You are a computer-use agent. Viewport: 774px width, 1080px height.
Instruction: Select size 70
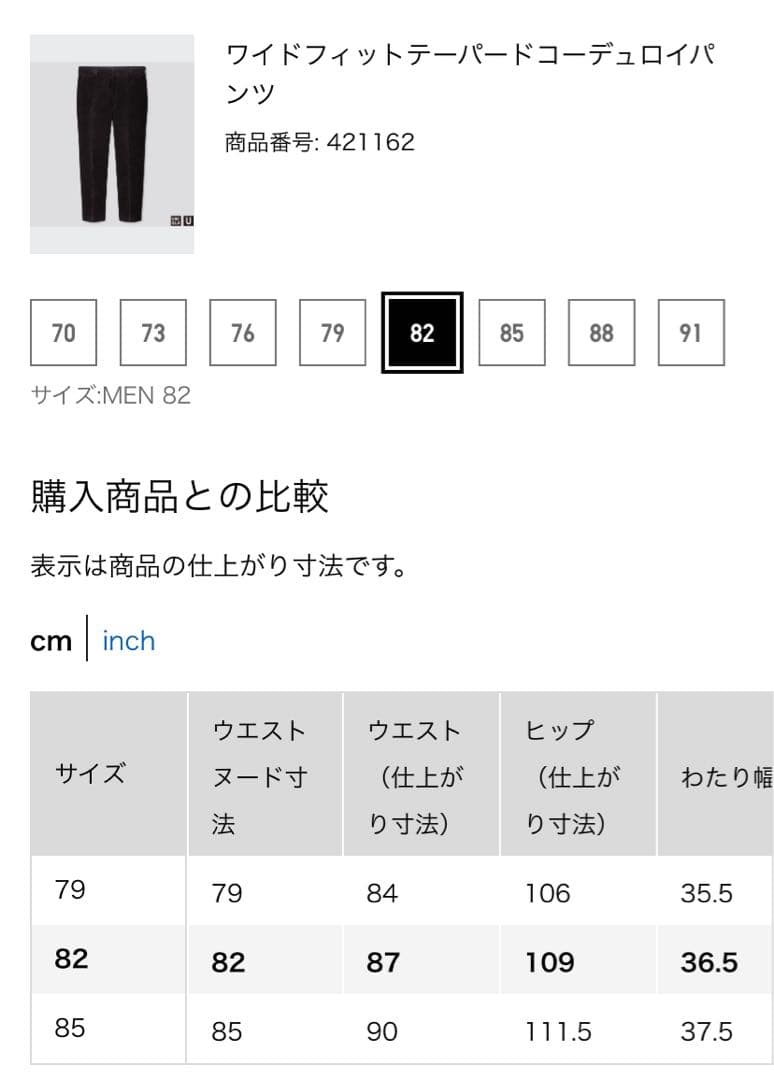(x=63, y=333)
